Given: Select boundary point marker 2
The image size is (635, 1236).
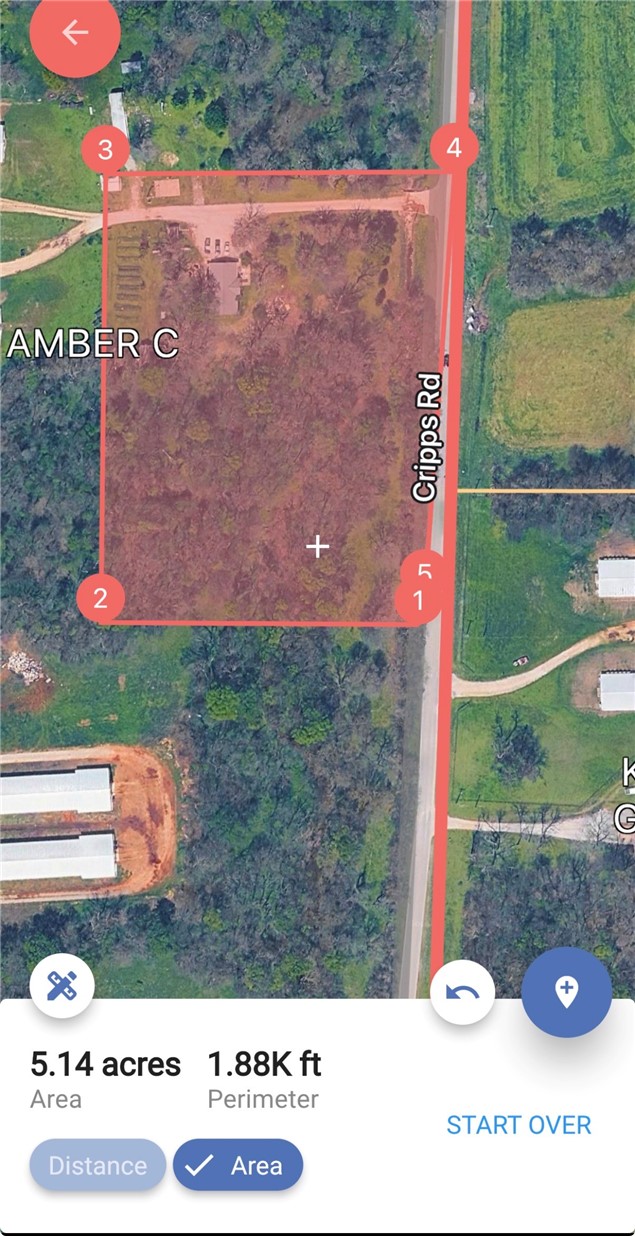Looking at the screenshot, I should 100,599.
